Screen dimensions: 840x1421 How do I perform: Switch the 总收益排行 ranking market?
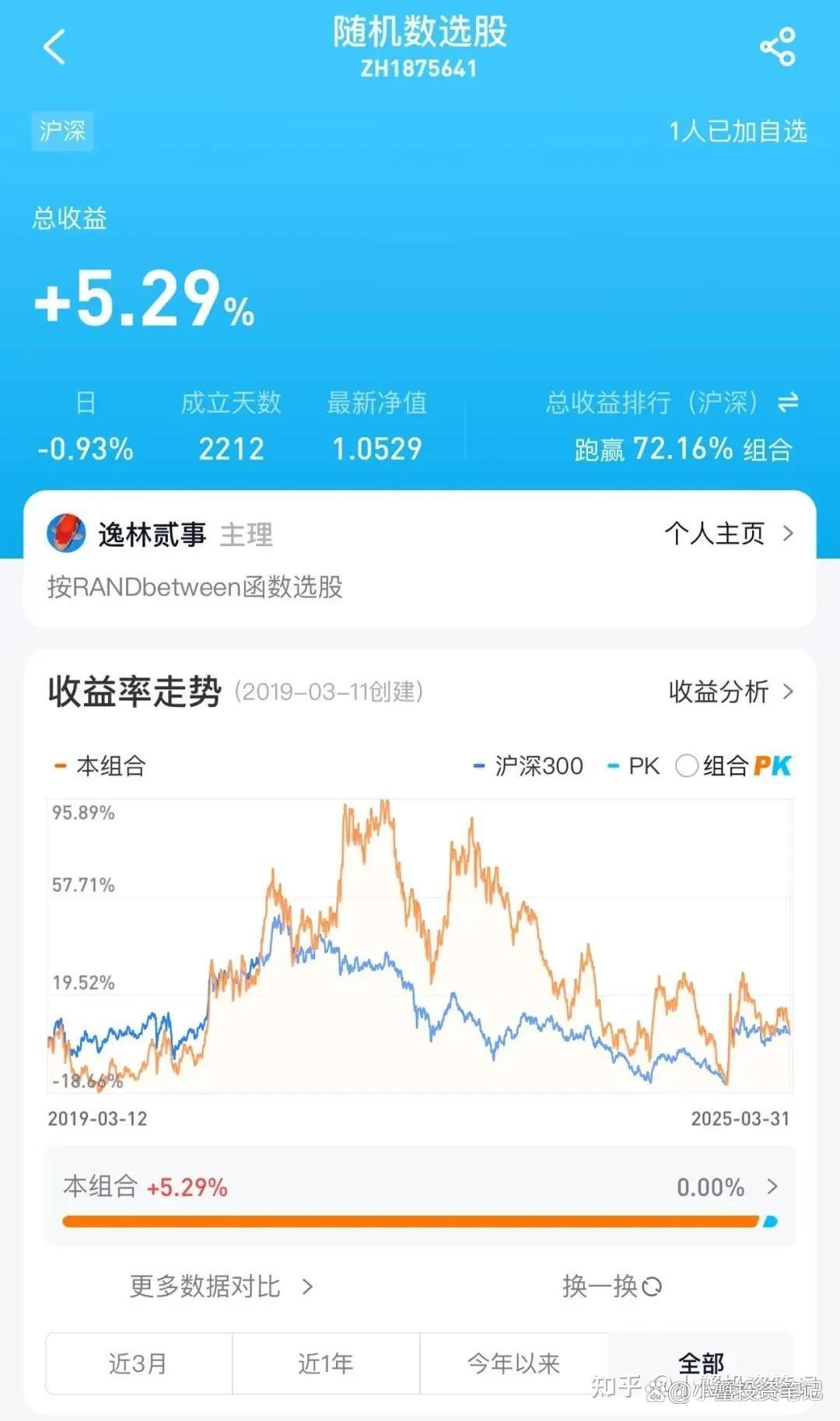pyautogui.click(x=788, y=402)
